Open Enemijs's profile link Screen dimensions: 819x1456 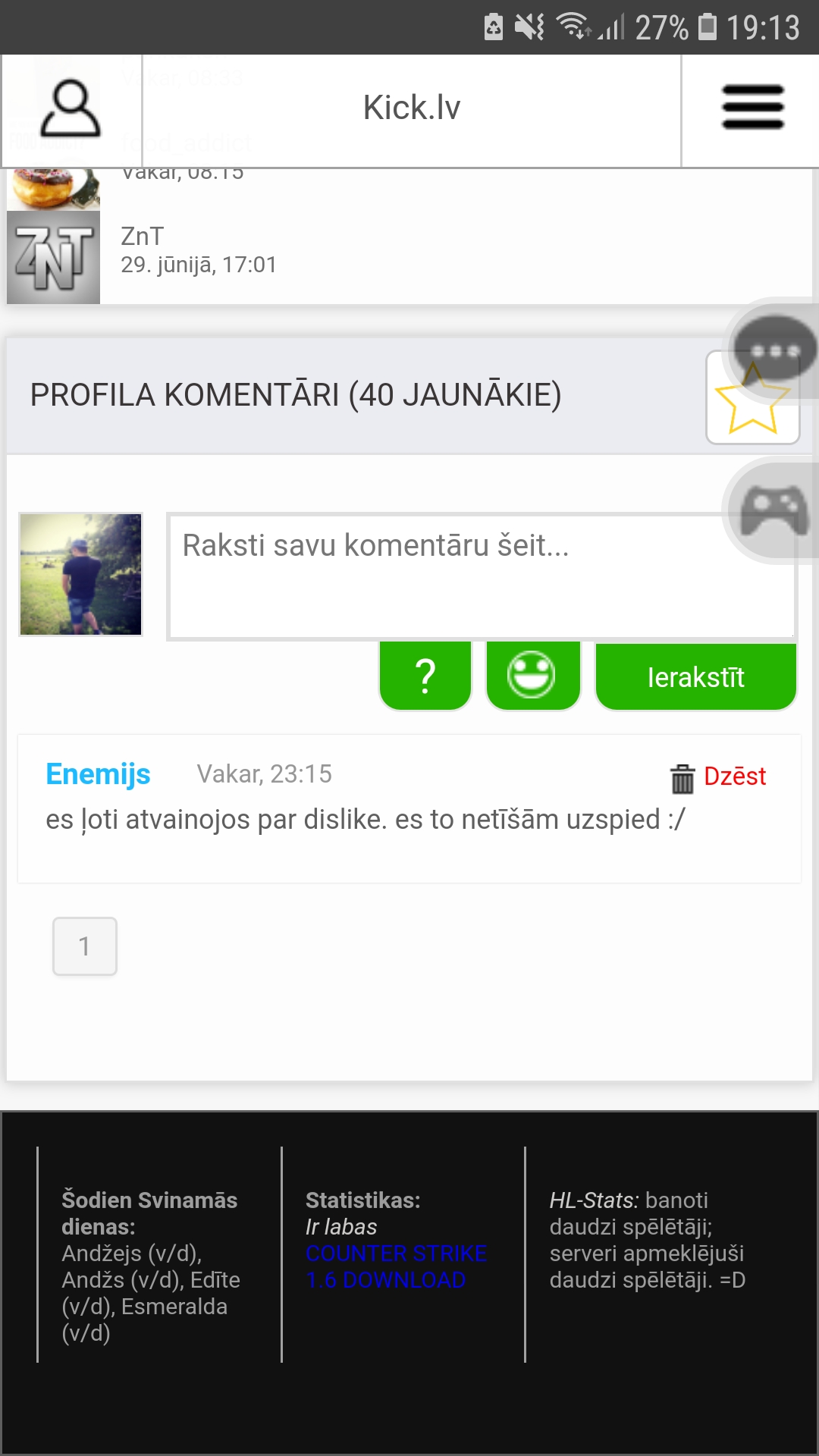(x=98, y=774)
